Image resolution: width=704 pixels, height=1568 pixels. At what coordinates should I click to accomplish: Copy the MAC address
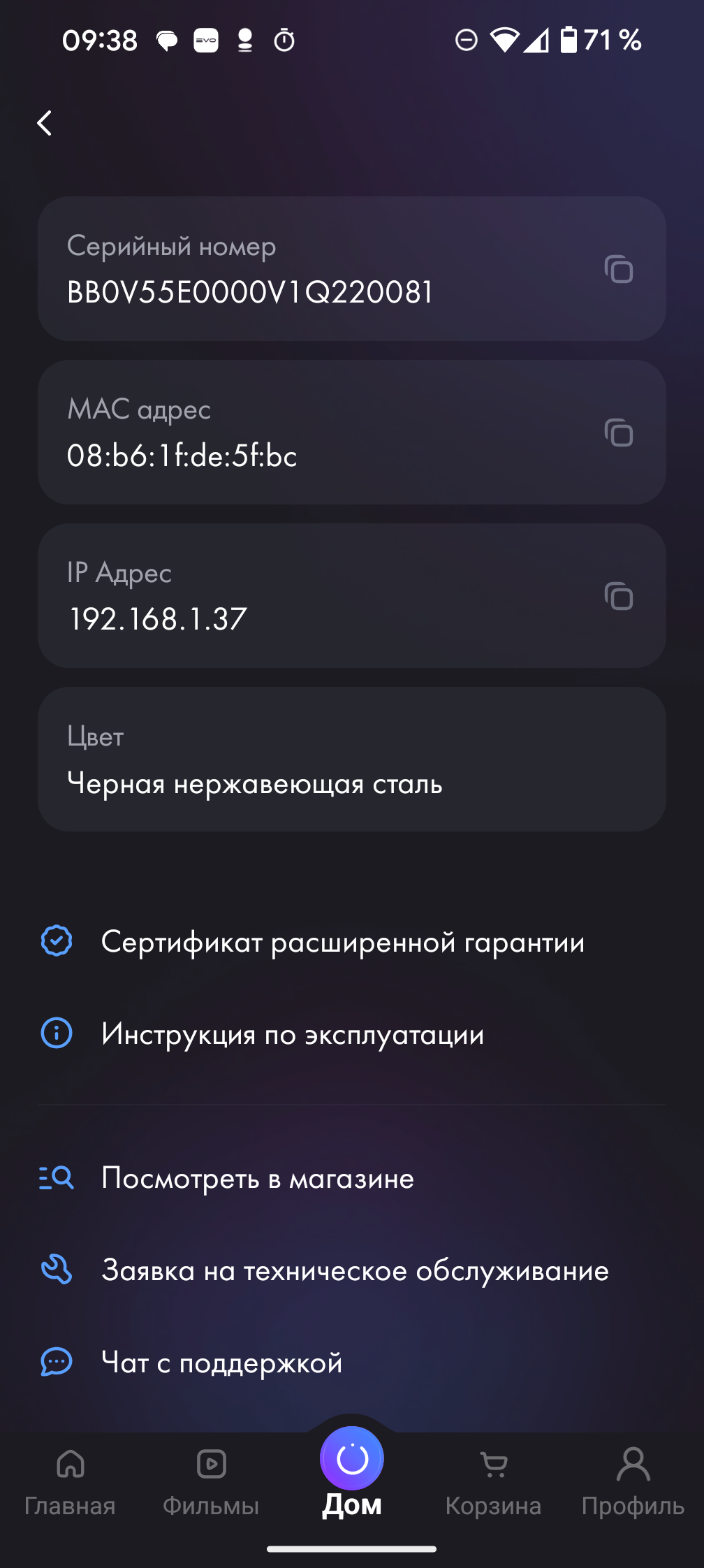click(x=618, y=433)
